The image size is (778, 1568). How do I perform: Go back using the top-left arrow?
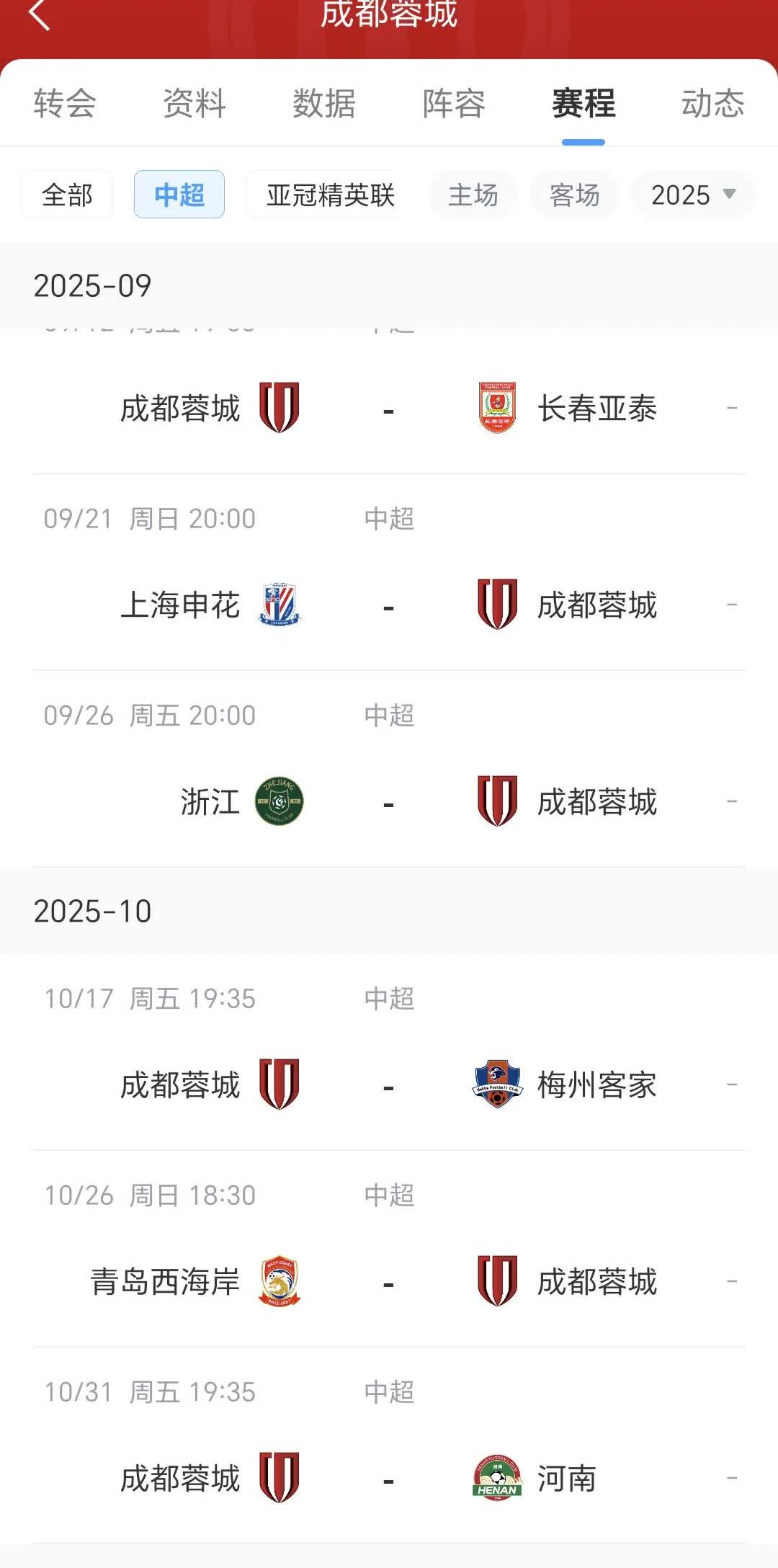click(40, 14)
